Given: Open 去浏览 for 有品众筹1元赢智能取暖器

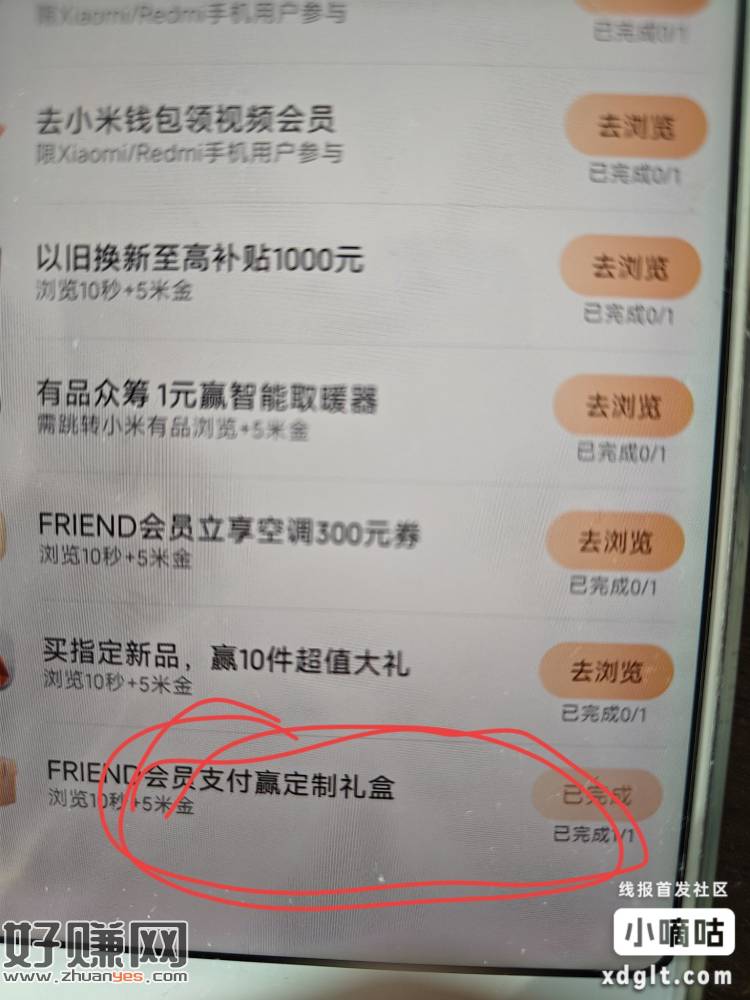Looking at the screenshot, I should pyautogui.click(x=623, y=406).
